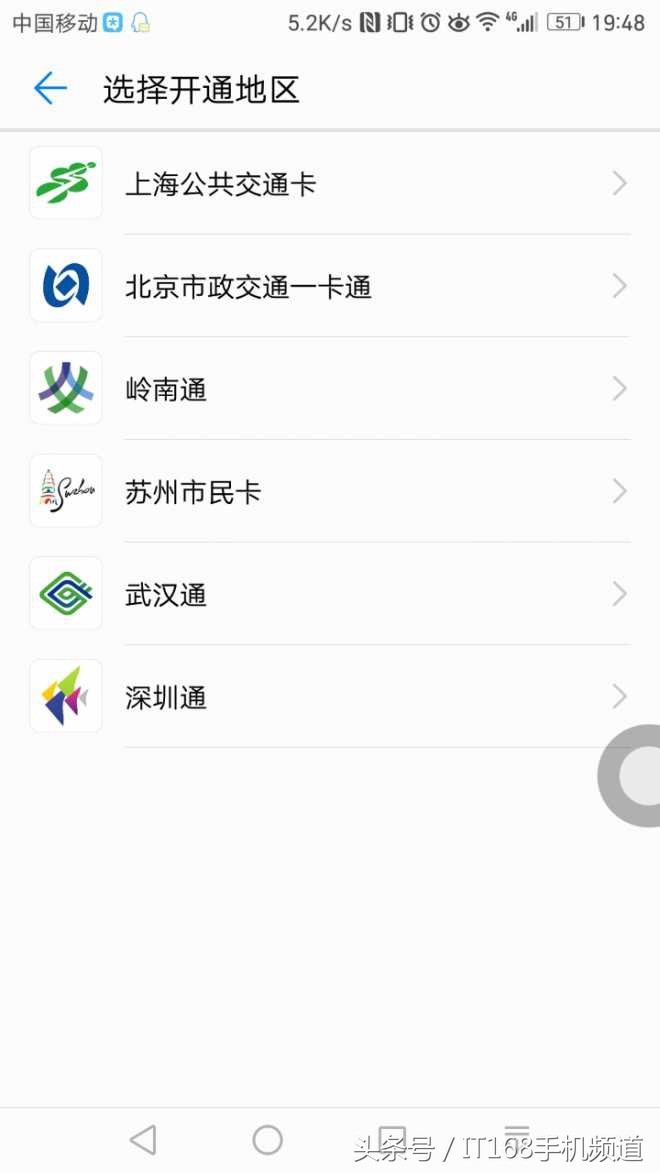Open 北京市政交通一卡通 option
Image resolution: width=660 pixels, height=1173 pixels.
(330, 287)
